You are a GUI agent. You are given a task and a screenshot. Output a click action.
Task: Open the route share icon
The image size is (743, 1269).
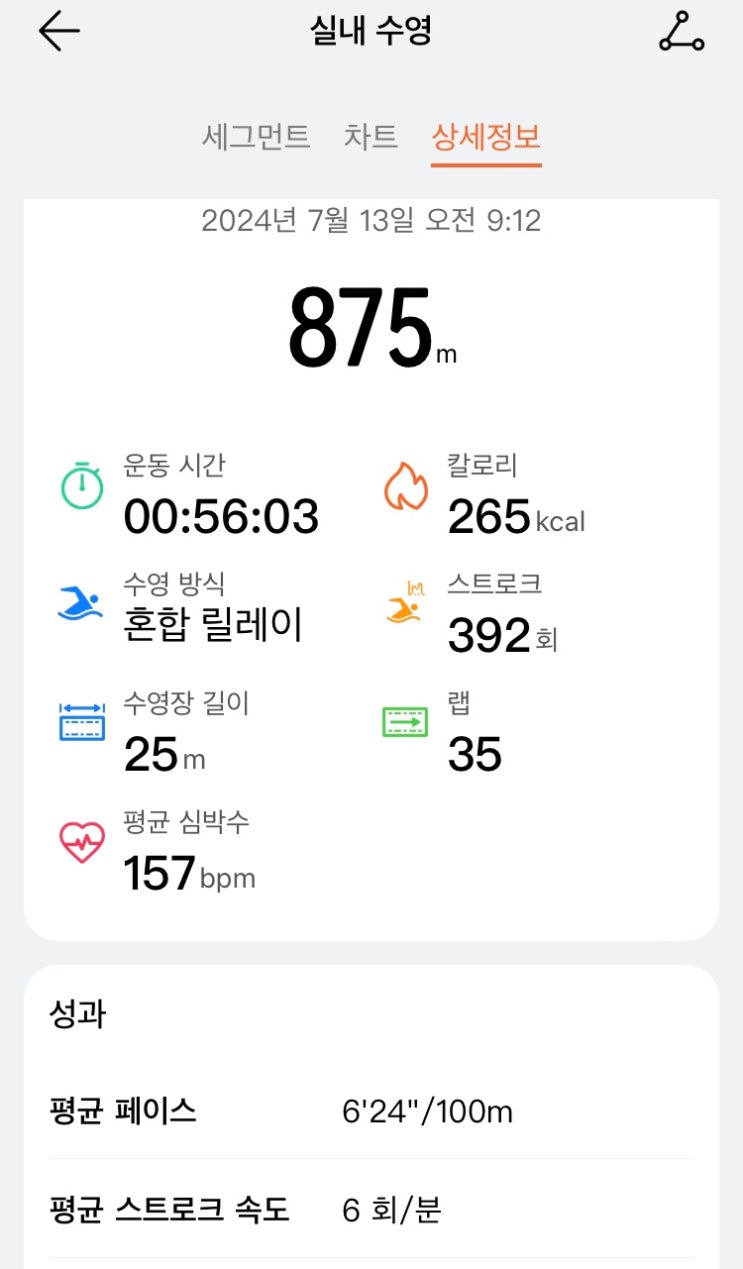[x=682, y=32]
